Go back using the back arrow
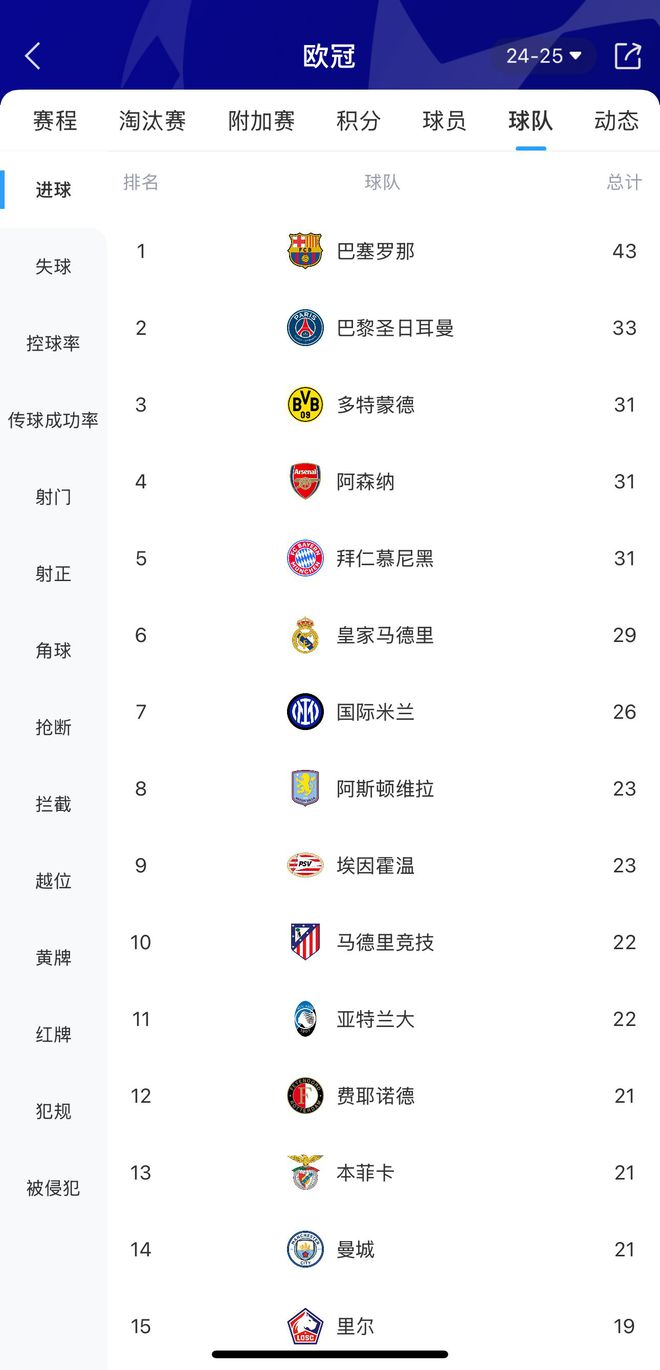The width and height of the screenshot is (660, 1370). tap(33, 56)
